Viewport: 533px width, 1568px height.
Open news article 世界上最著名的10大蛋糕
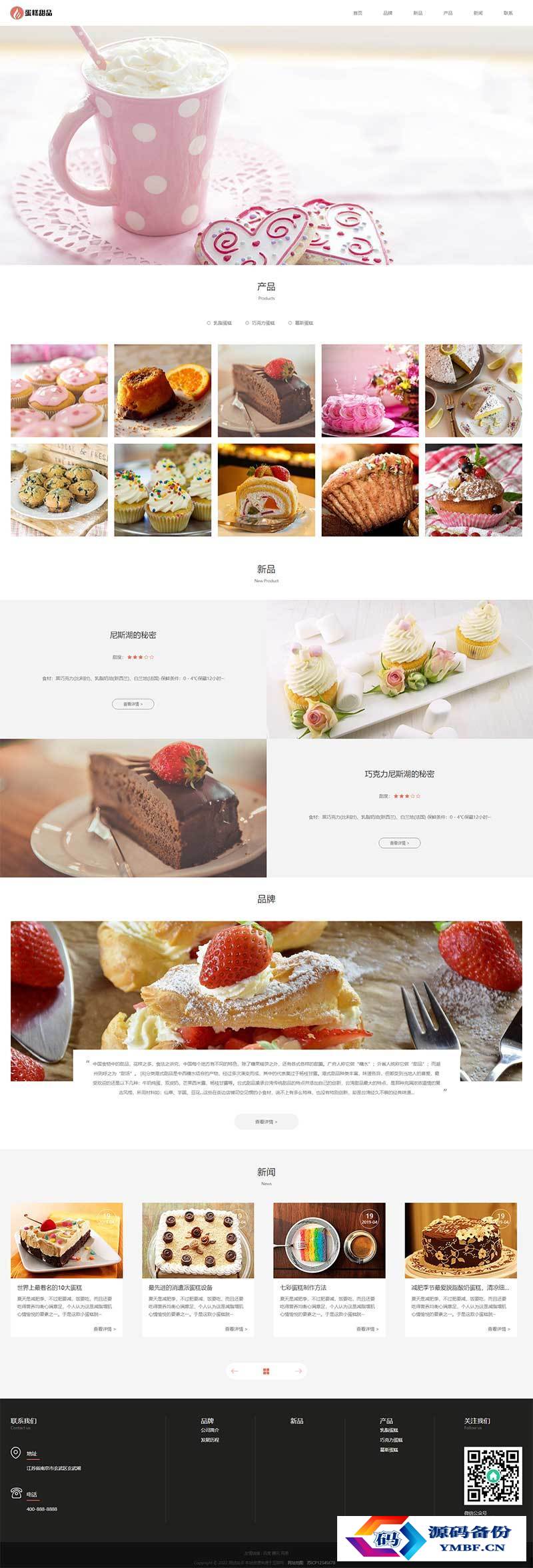pyautogui.click(x=50, y=1287)
